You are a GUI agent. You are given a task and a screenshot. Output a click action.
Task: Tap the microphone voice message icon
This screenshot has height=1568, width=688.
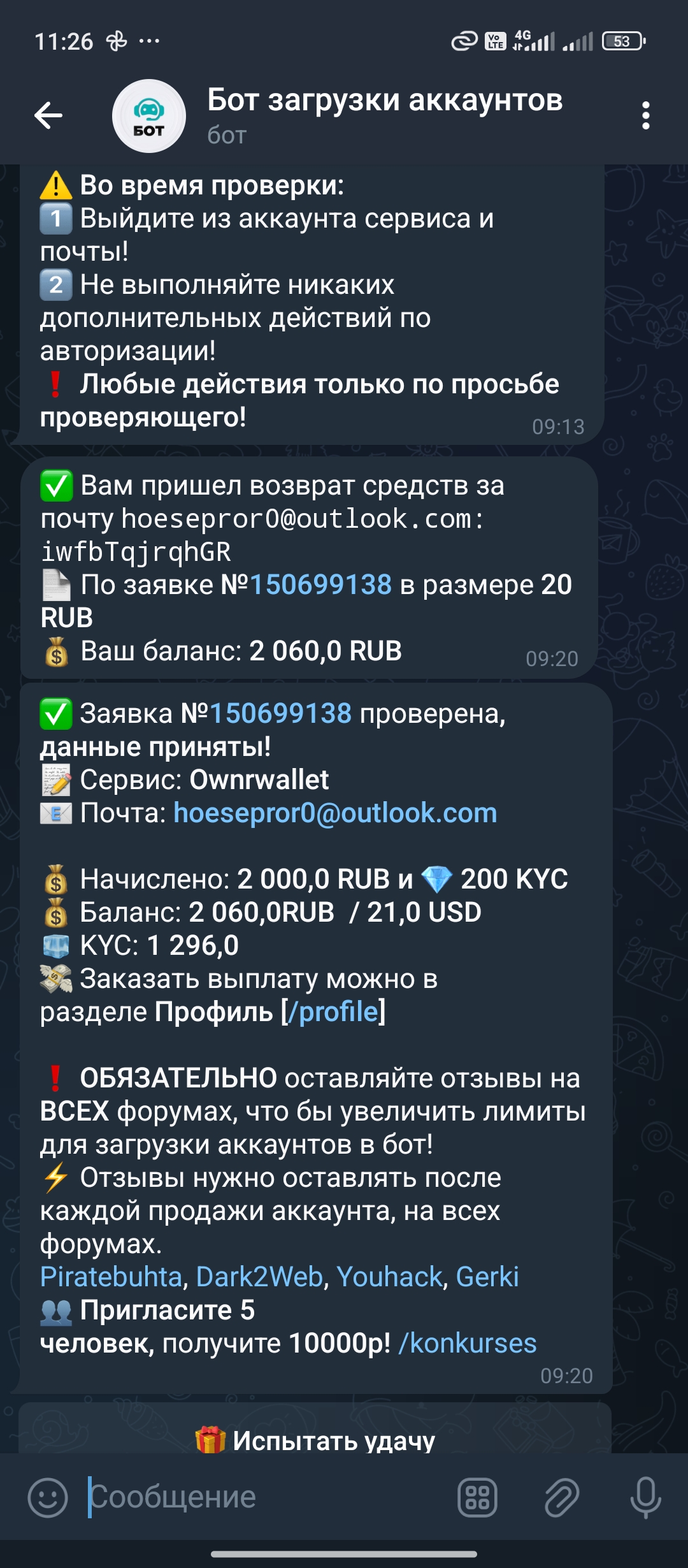645,1497
